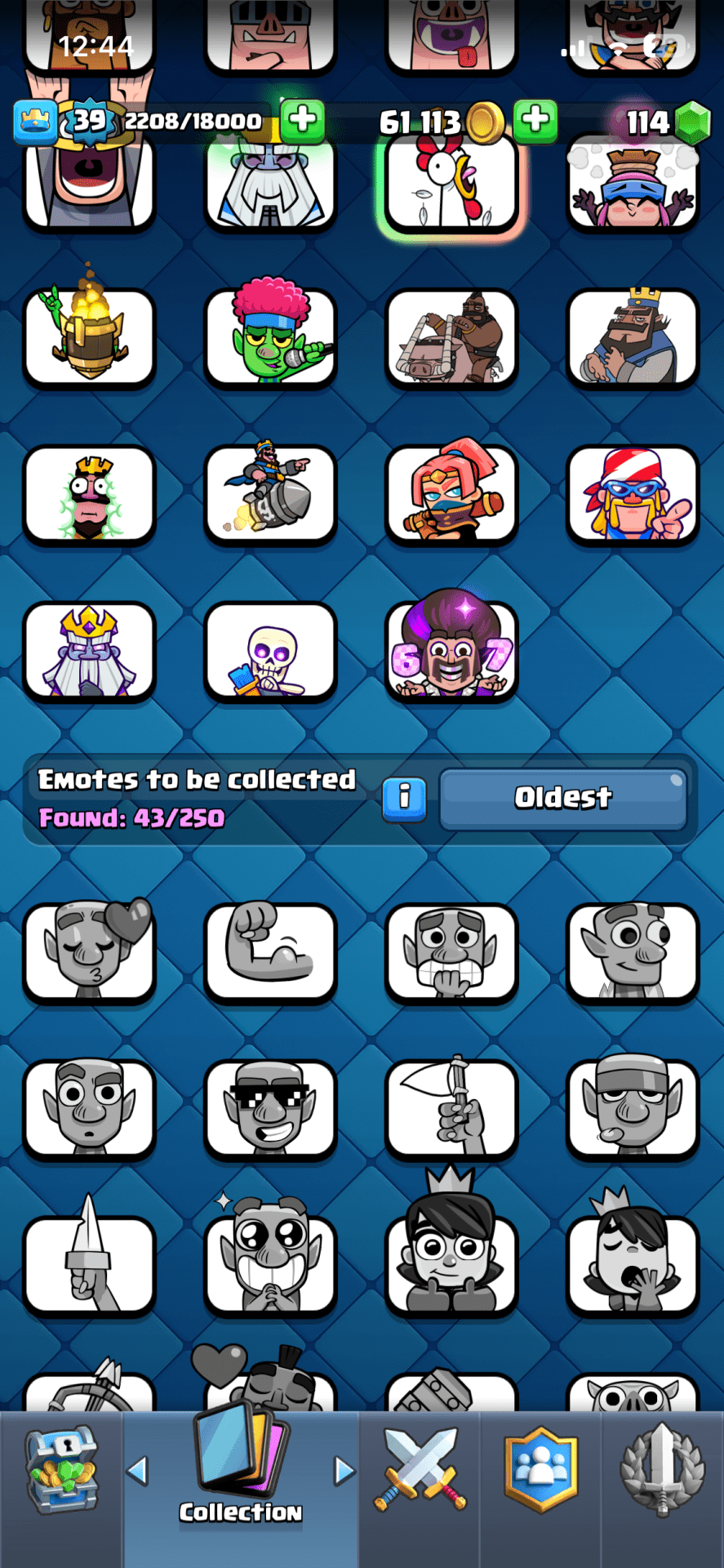Open the Events tab with sword laurel
This screenshot has height=1568, width=724.
click(662, 1470)
